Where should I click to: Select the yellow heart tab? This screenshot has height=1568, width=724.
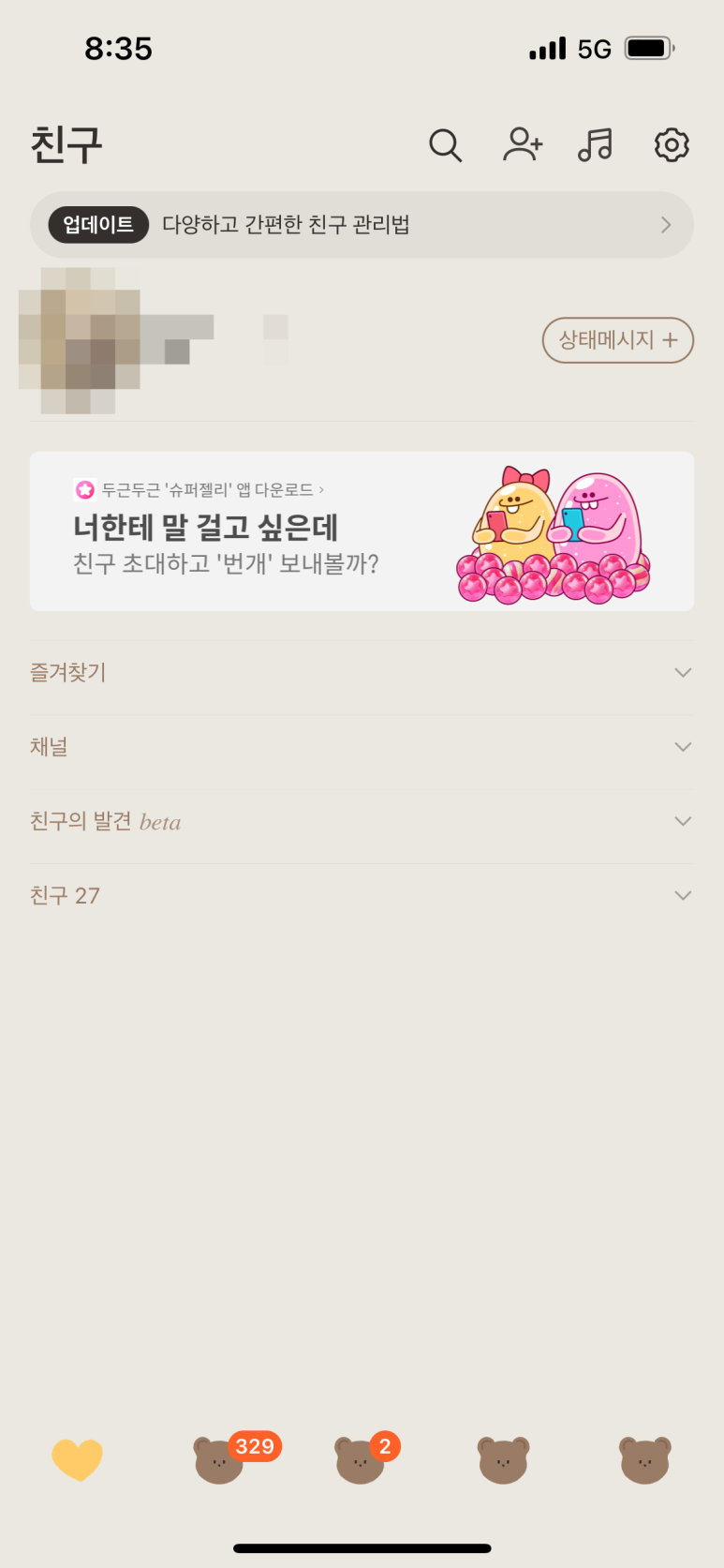(77, 1460)
